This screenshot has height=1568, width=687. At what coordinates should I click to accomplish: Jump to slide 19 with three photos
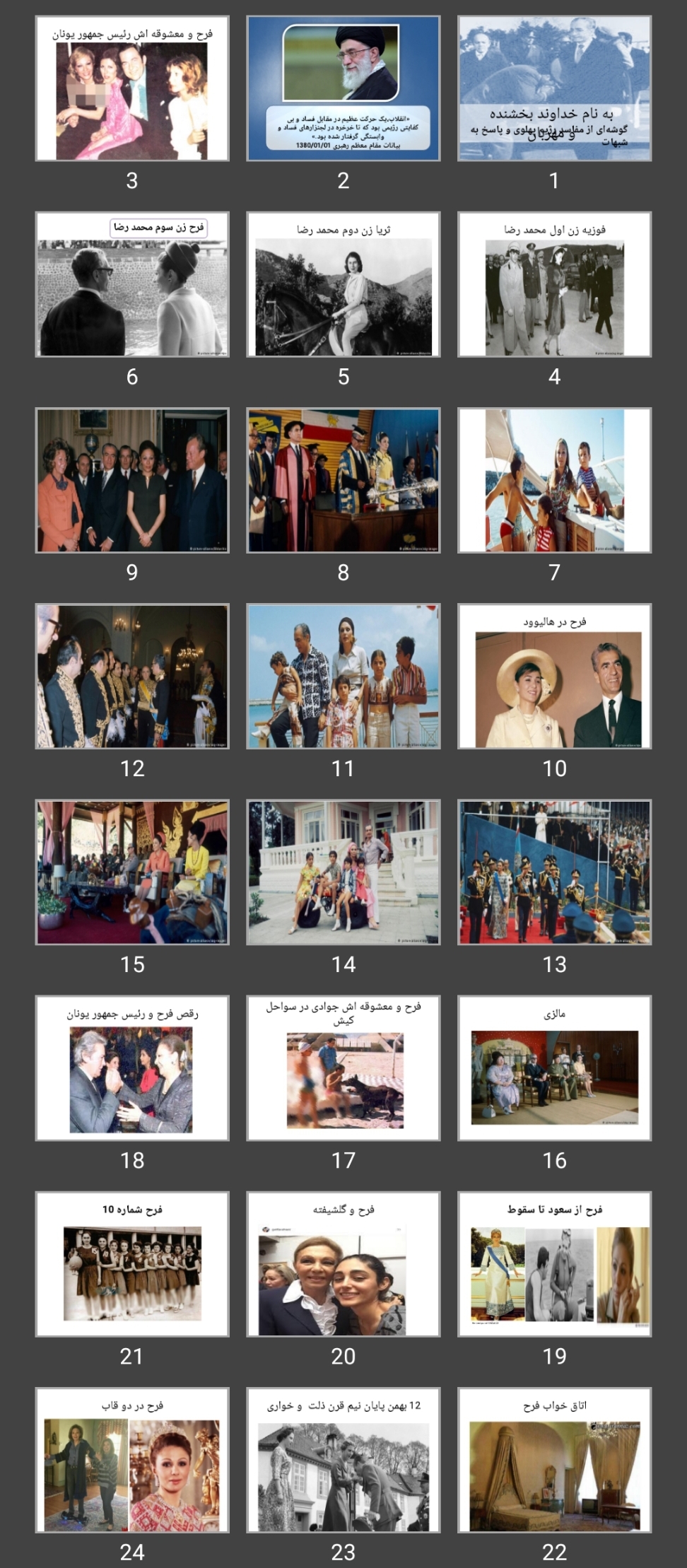554,1263
